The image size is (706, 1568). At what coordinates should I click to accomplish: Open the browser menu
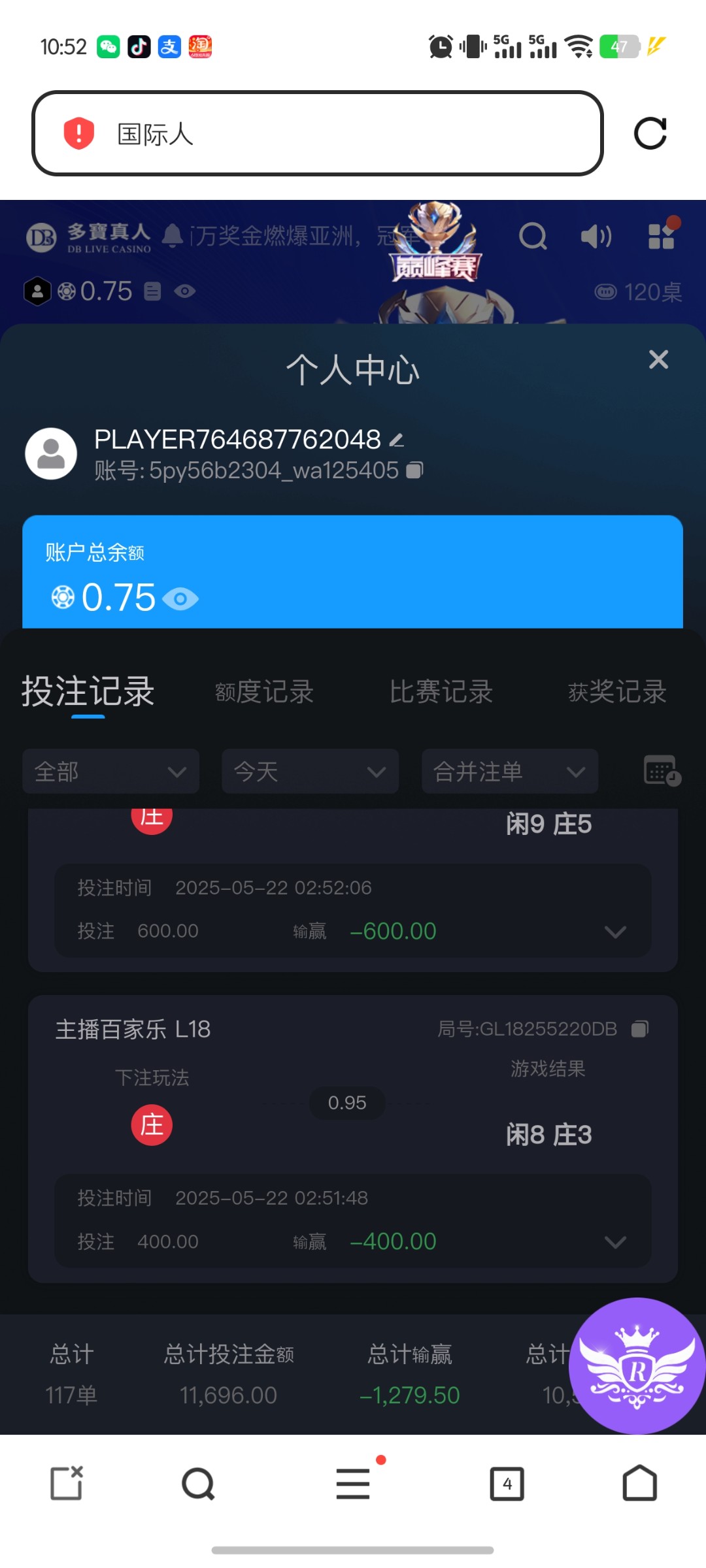353,1484
